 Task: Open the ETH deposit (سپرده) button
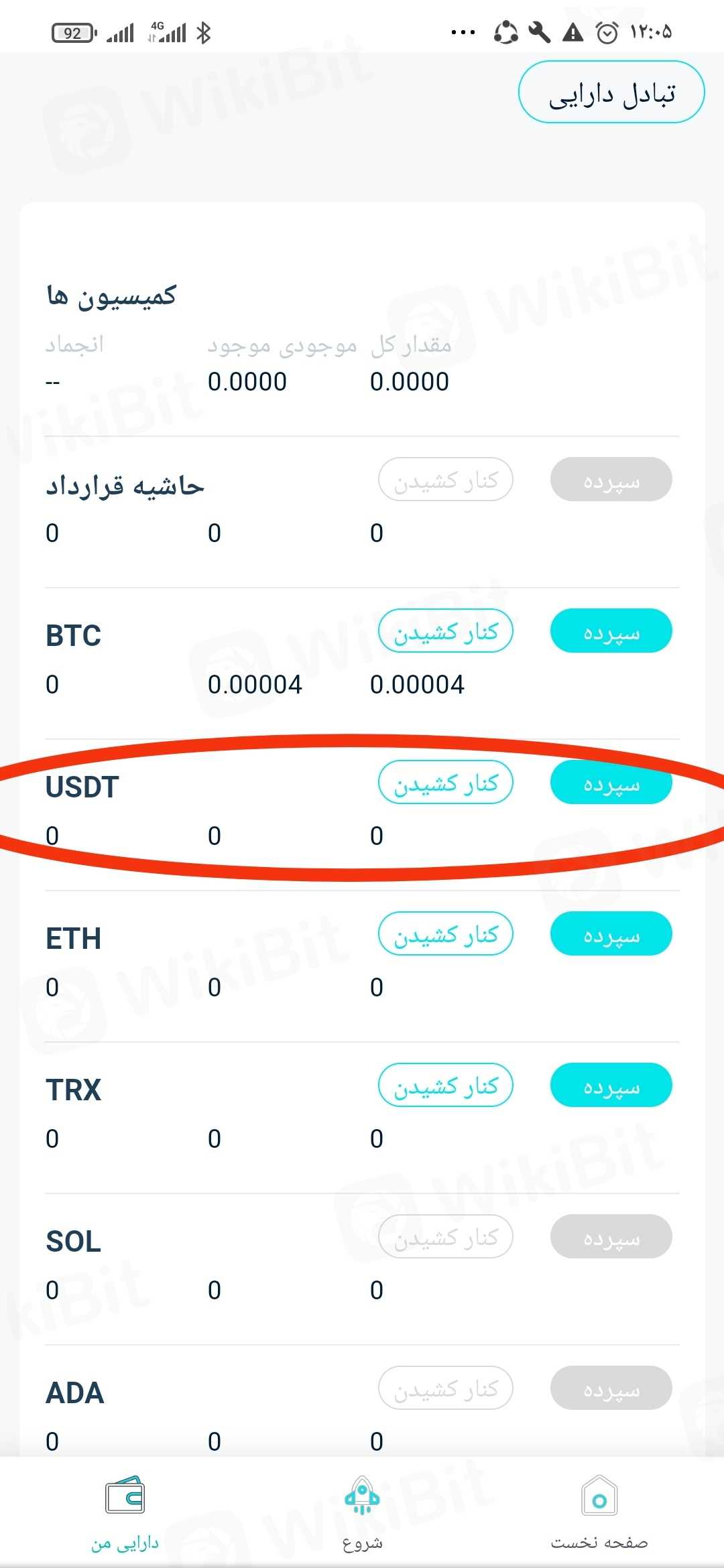point(611,934)
